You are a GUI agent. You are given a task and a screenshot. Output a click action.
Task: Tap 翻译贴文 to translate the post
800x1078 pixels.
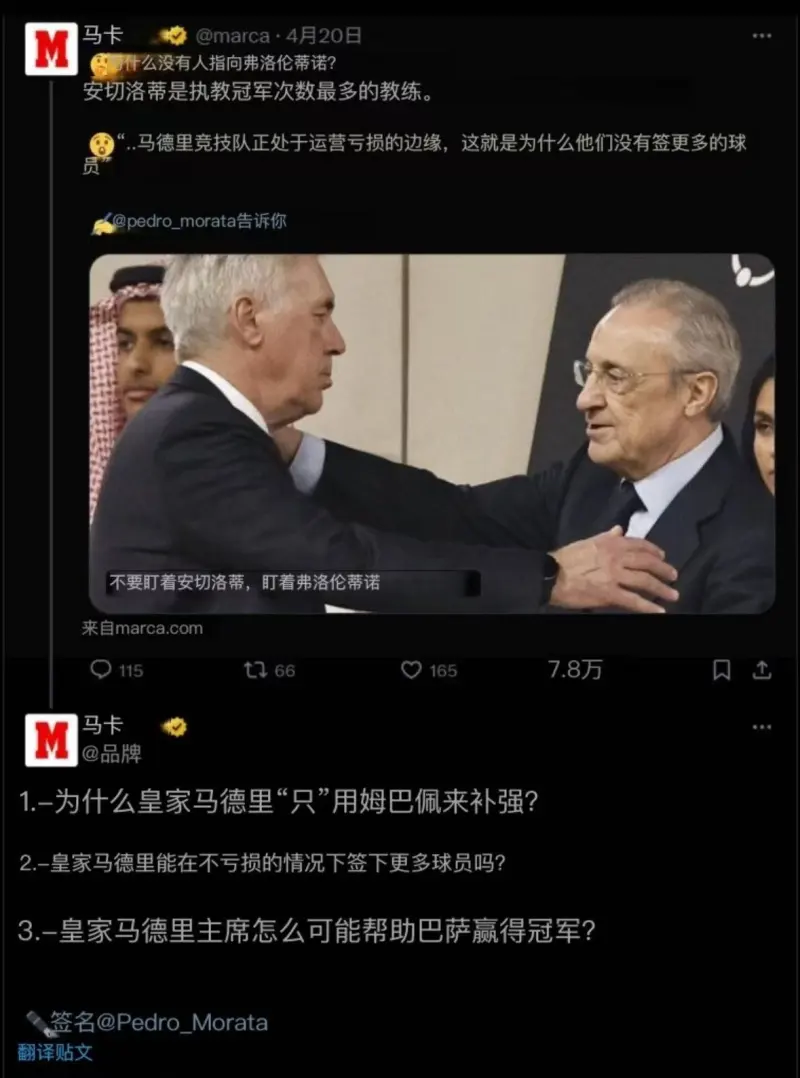[56, 1052]
